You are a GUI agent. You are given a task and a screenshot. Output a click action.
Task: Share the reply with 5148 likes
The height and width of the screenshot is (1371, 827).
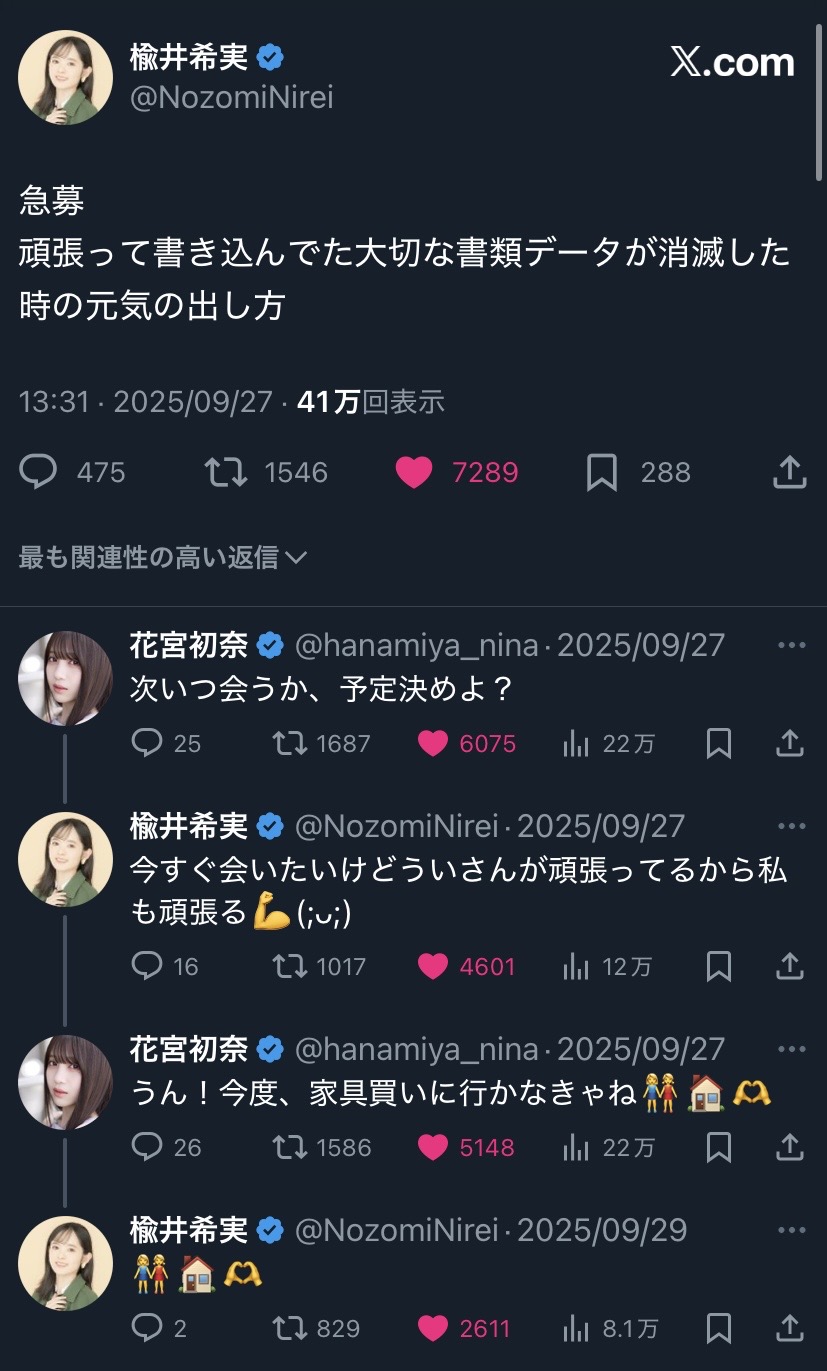[x=789, y=1147]
